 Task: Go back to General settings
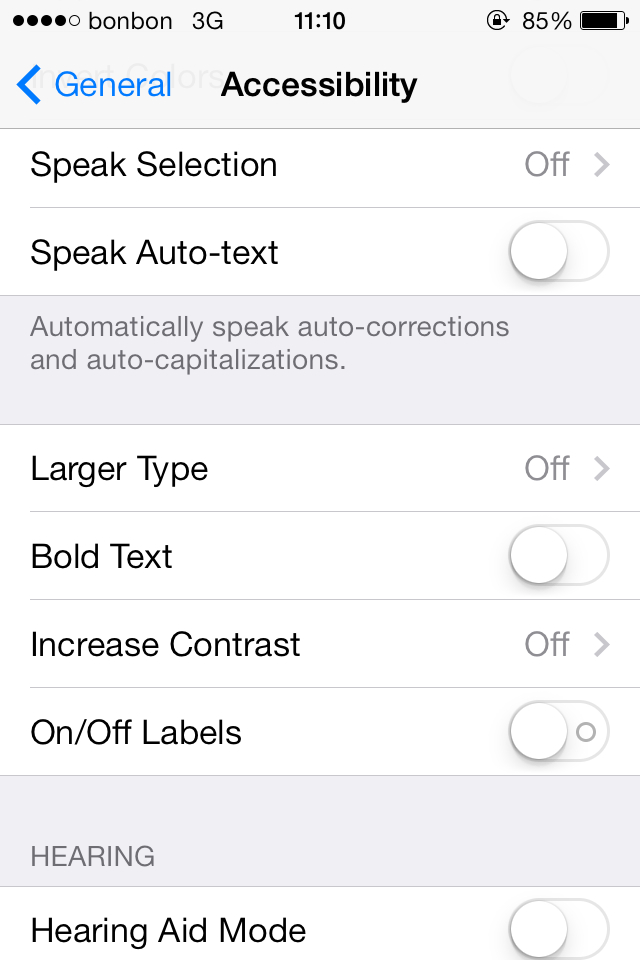[x=95, y=85]
